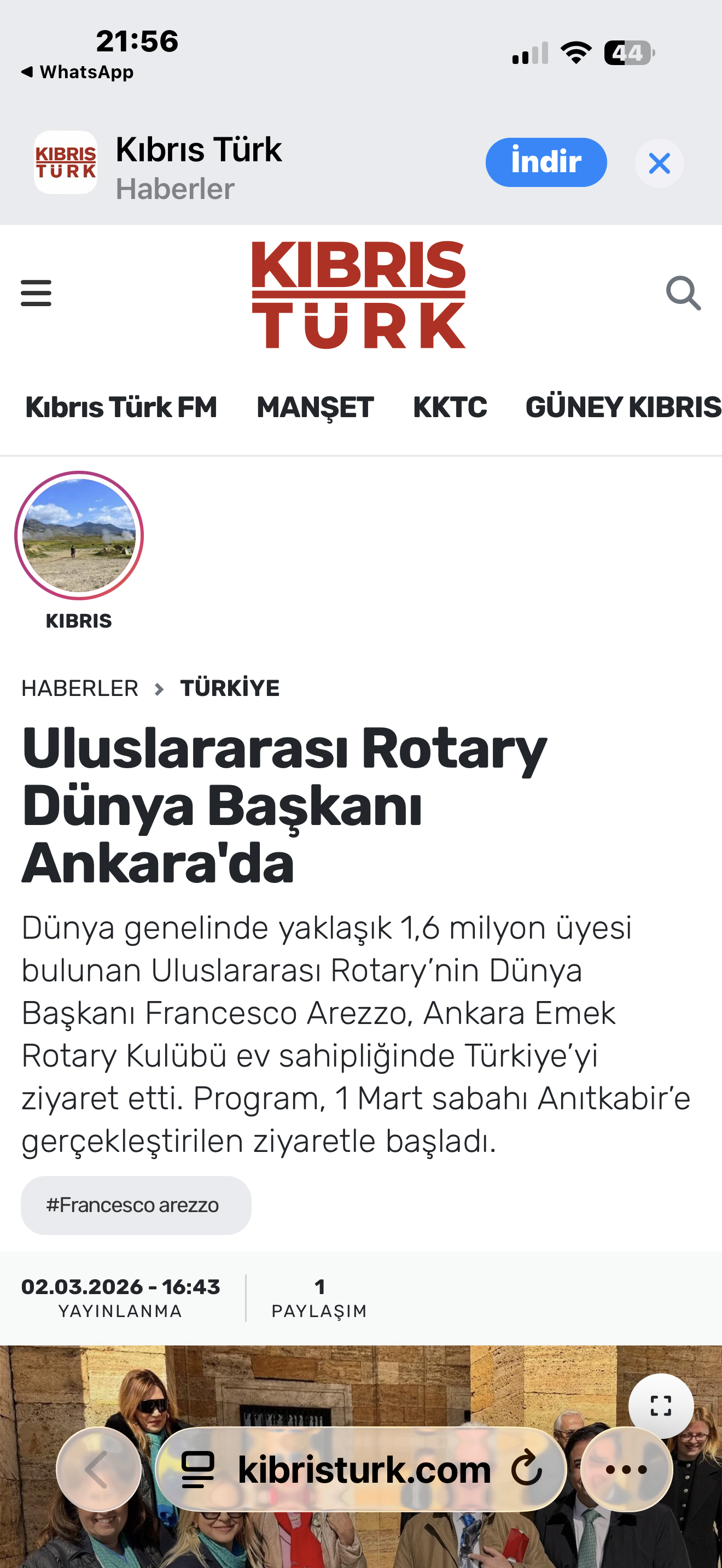Image resolution: width=722 pixels, height=1568 pixels.
Task: Follow the HABERLER breadcrumb link
Action: coord(80,688)
